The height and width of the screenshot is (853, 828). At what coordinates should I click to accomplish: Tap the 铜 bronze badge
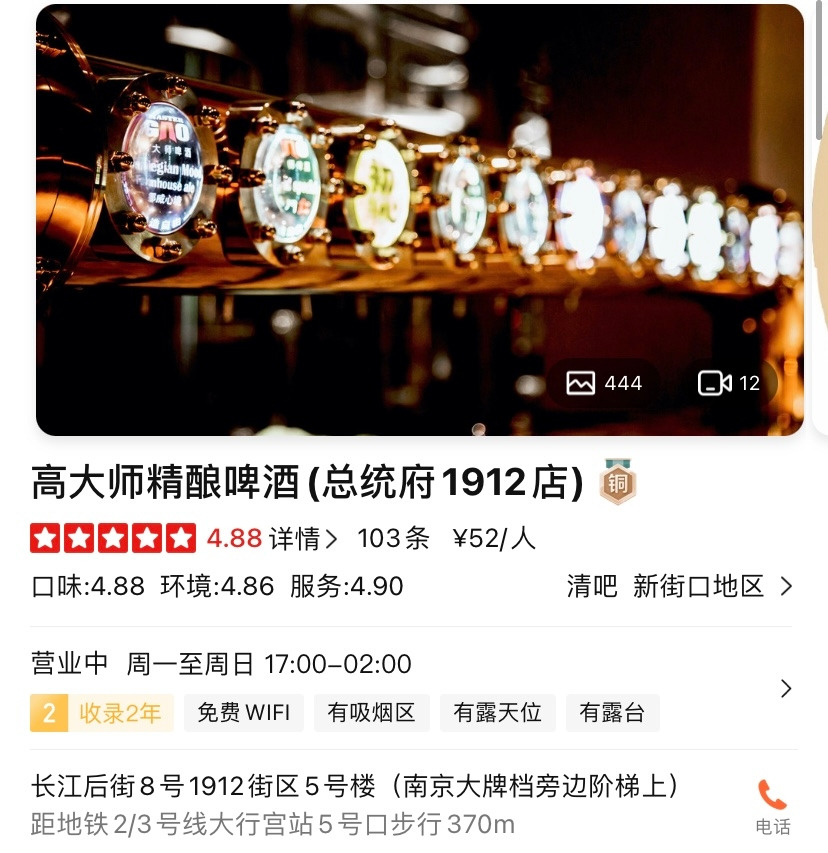click(x=617, y=482)
